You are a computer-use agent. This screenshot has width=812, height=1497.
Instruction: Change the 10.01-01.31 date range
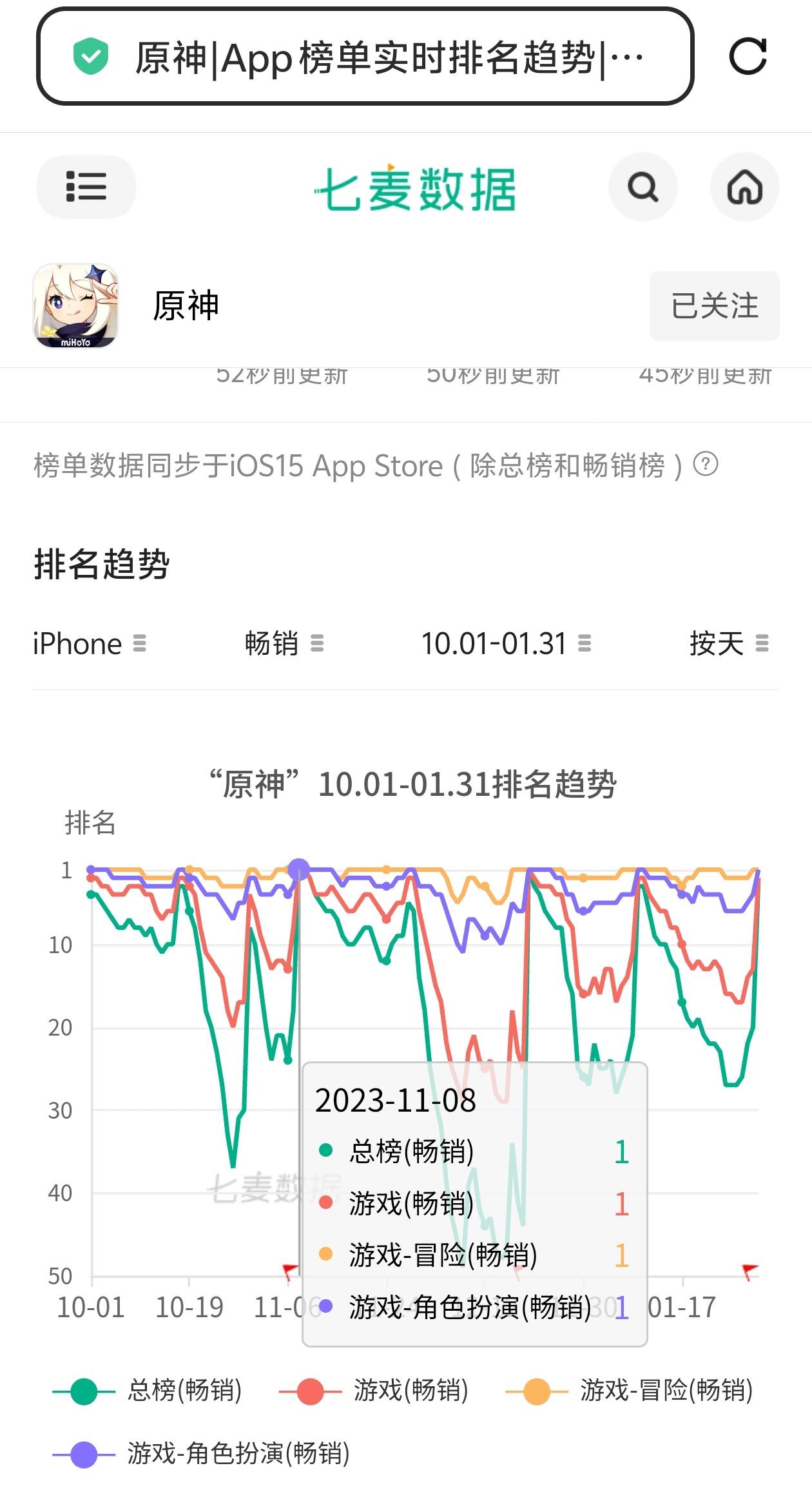click(x=506, y=644)
